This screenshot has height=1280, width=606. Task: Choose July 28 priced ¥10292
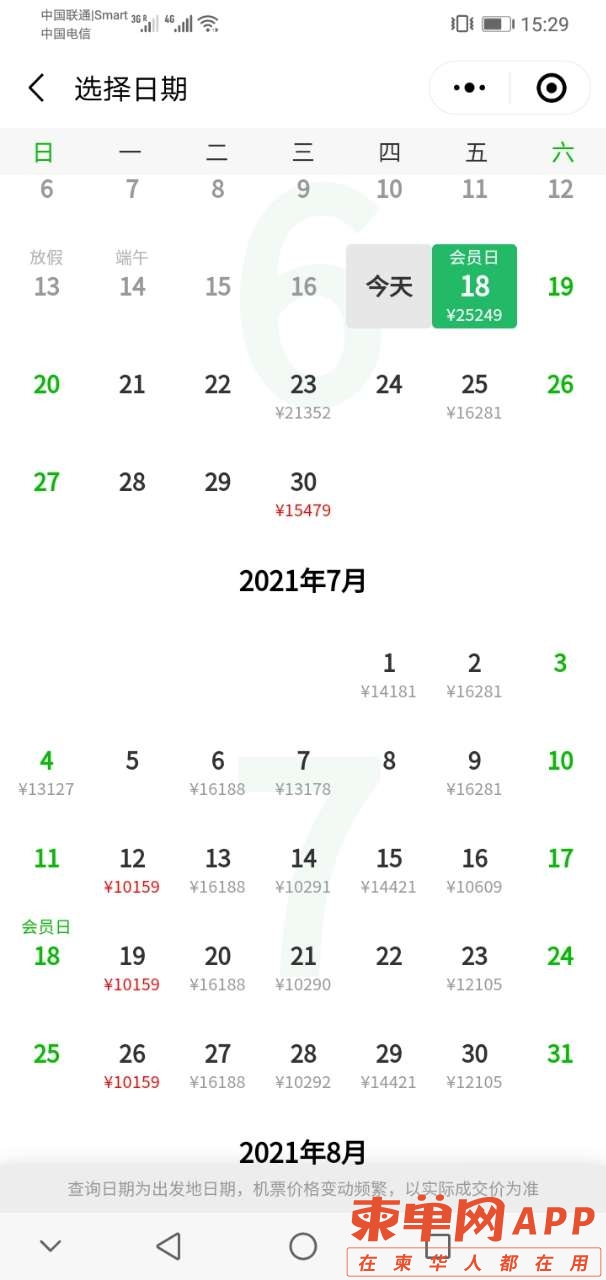[x=303, y=1065]
